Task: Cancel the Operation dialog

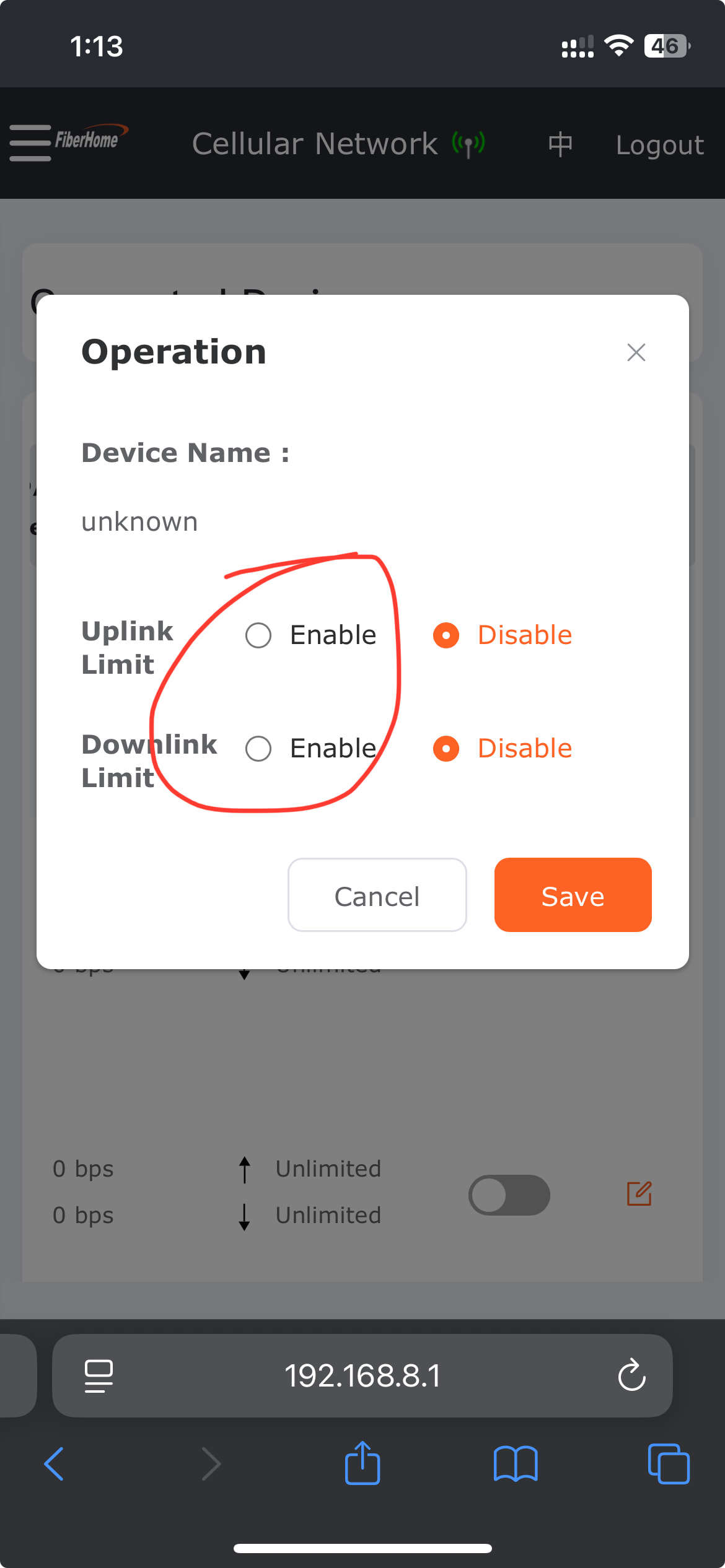Action: tap(377, 895)
